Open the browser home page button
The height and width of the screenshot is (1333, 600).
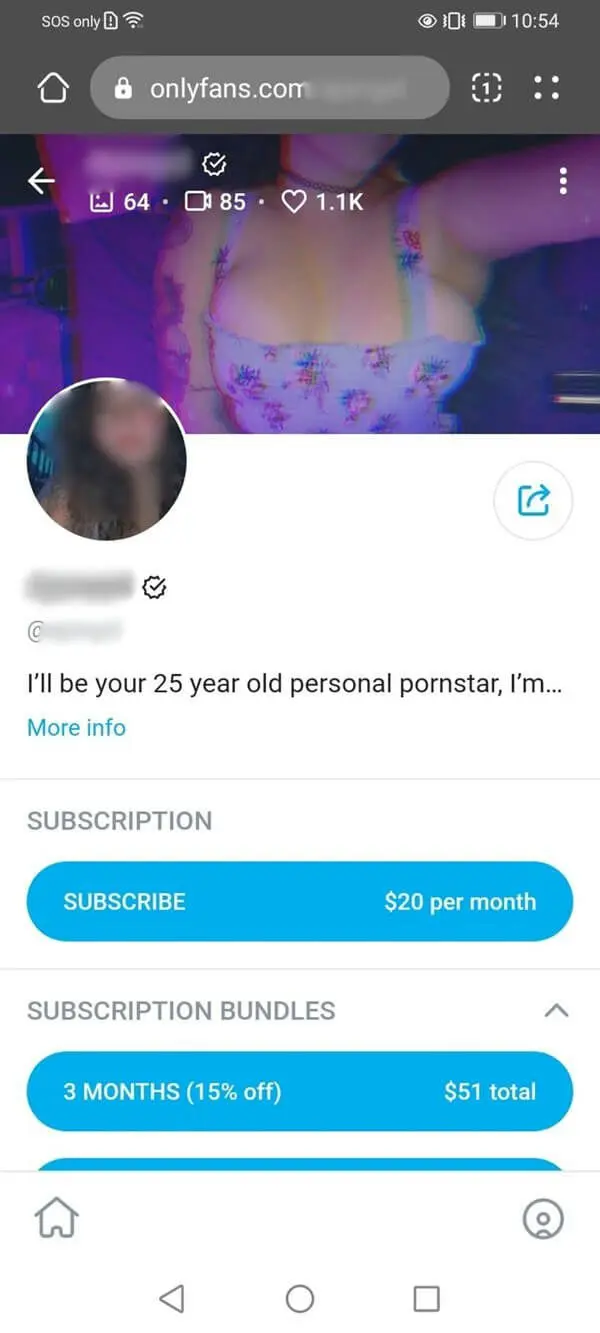tap(53, 89)
